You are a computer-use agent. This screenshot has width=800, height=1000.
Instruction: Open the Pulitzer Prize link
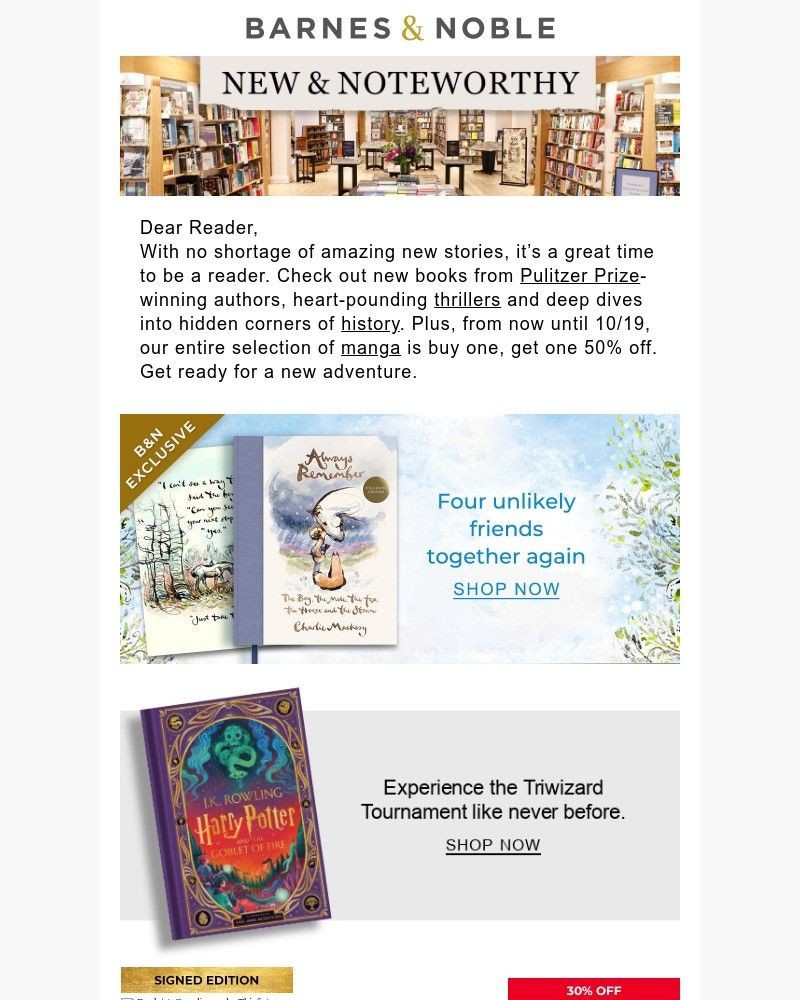(x=579, y=276)
